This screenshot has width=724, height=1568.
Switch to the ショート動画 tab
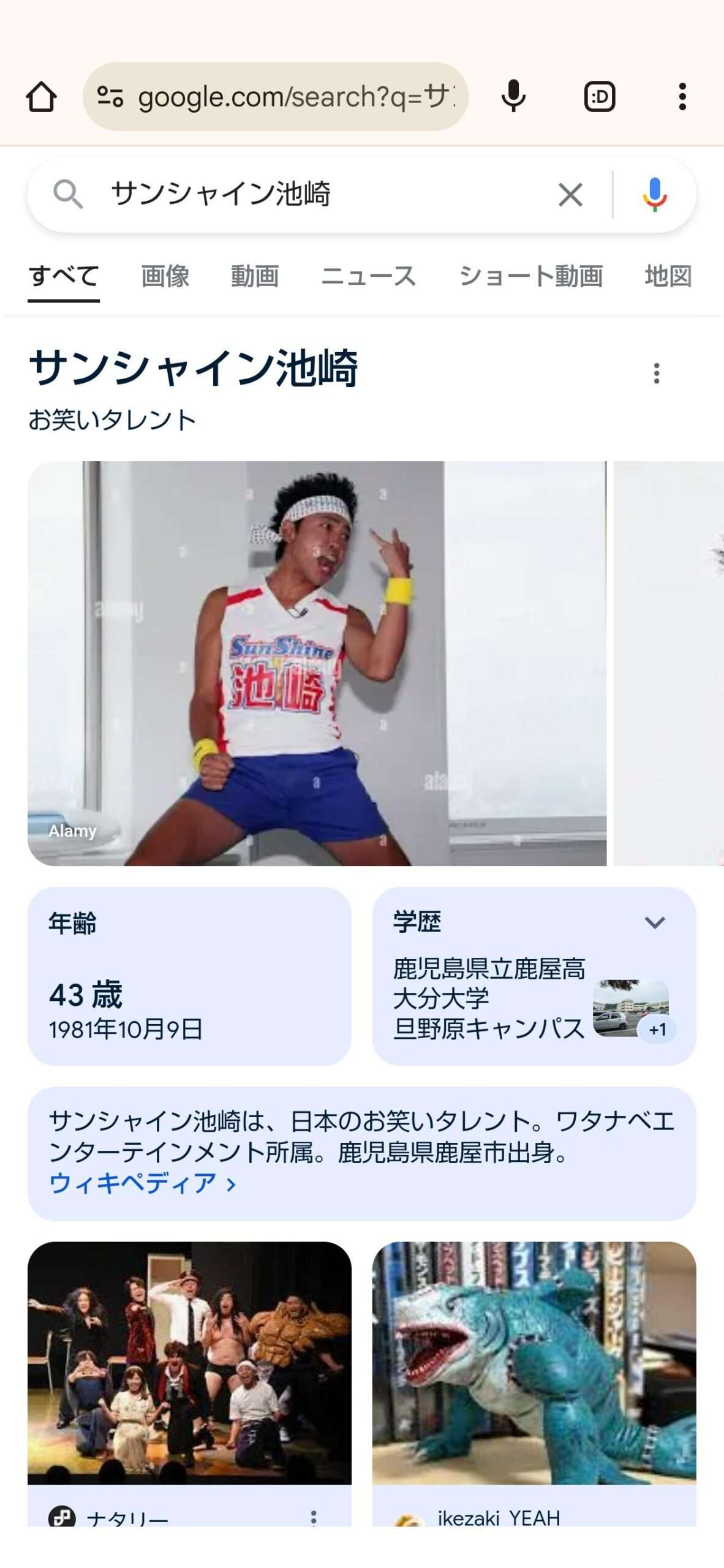530,276
